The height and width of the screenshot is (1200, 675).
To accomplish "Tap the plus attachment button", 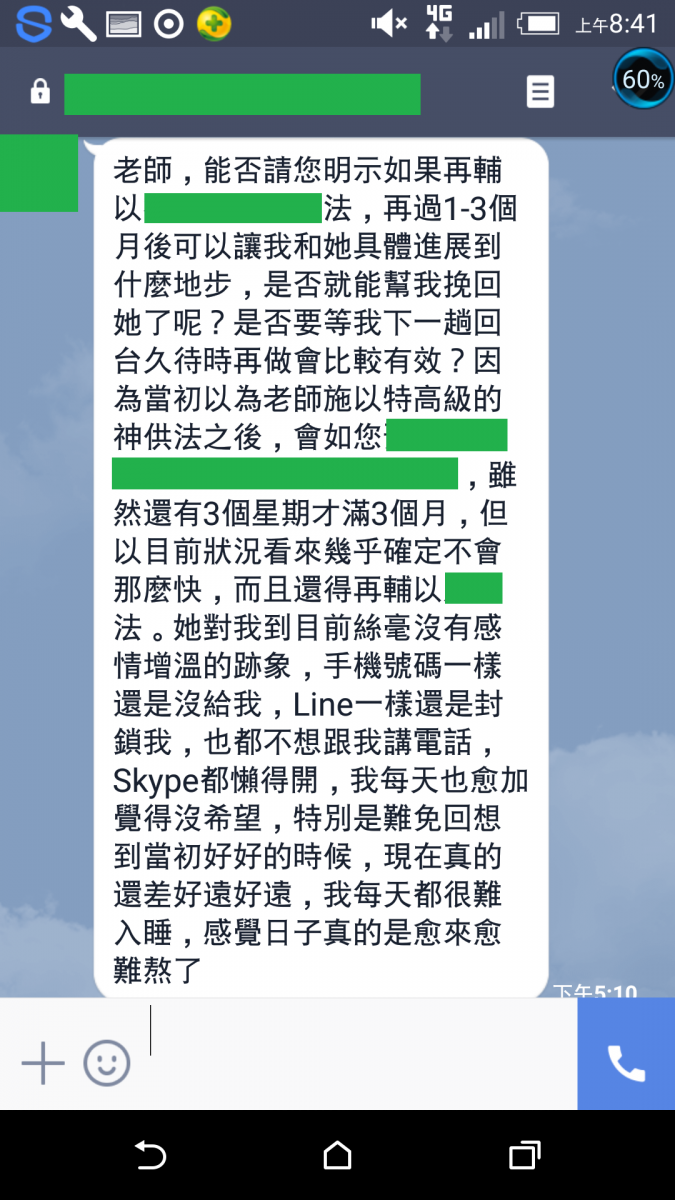I will coord(43,1063).
